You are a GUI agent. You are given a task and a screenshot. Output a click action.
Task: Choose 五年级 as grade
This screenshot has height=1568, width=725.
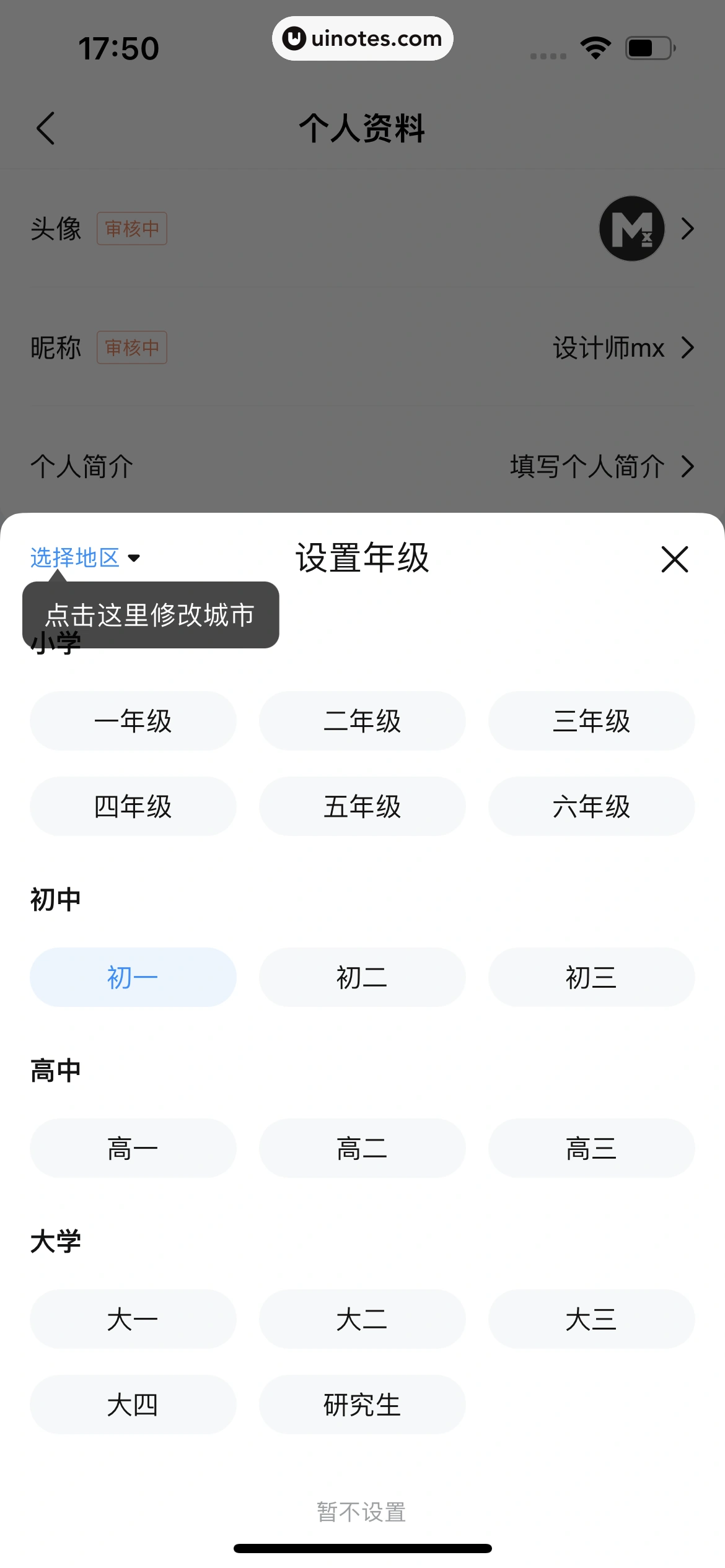(x=362, y=806)
